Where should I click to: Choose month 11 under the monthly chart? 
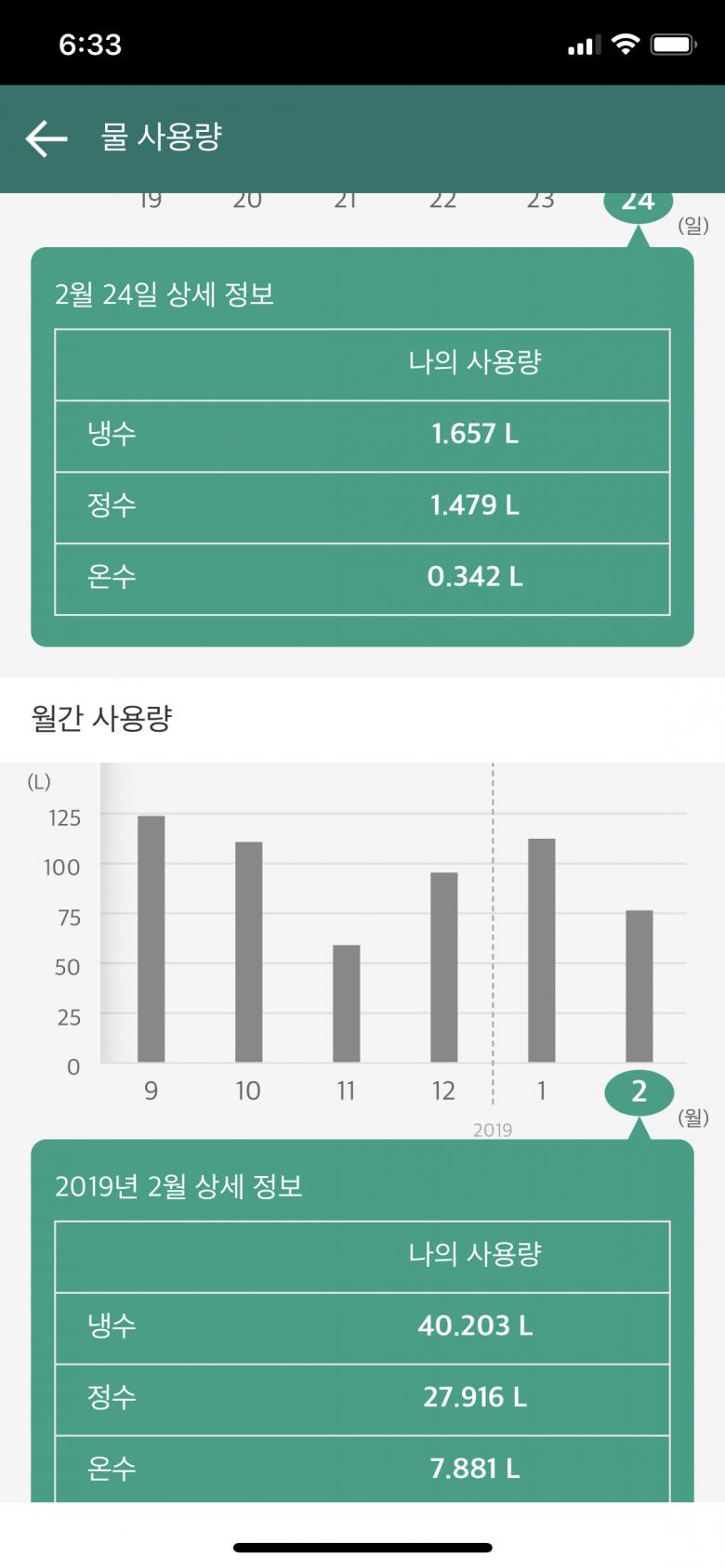pos(346,1091)
